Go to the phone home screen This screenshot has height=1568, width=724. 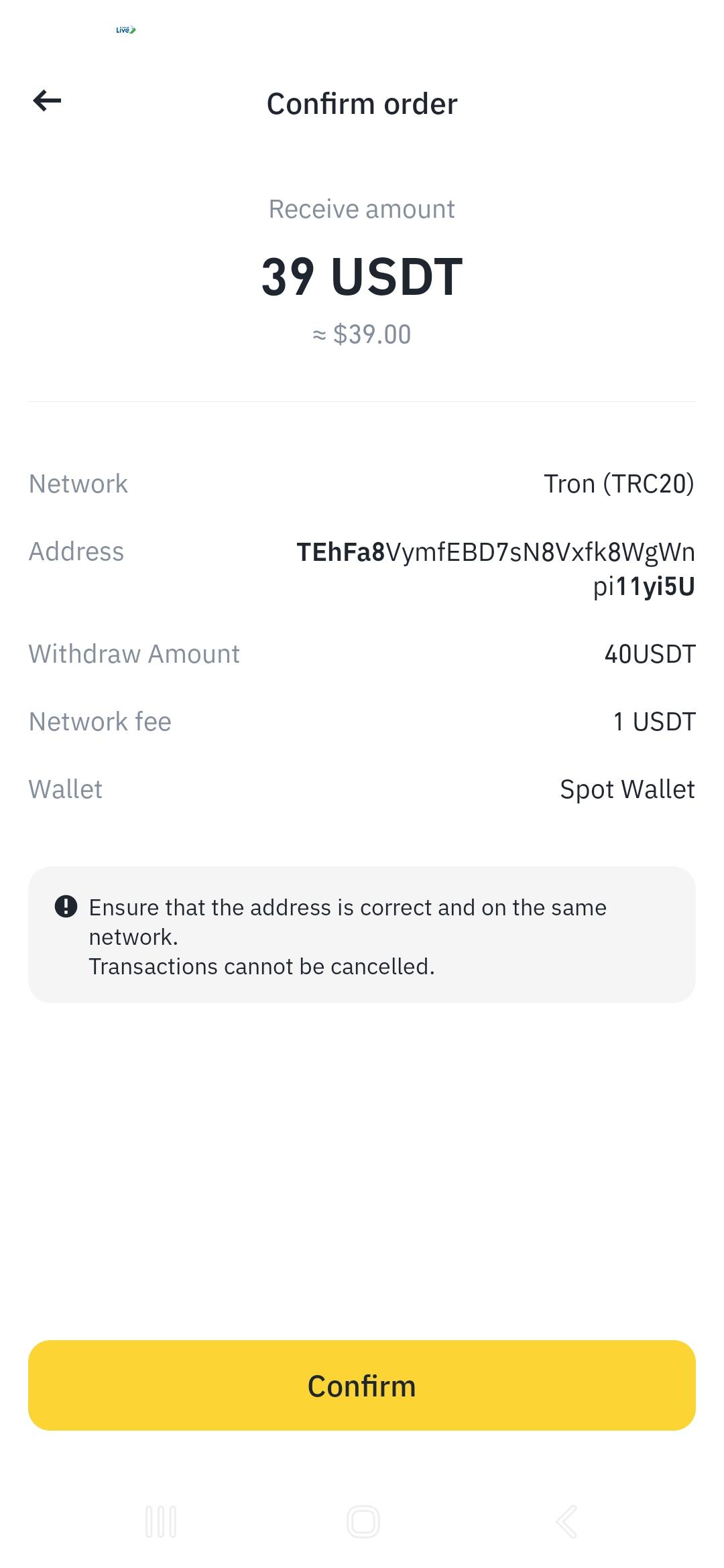(x=363, y=1522)
